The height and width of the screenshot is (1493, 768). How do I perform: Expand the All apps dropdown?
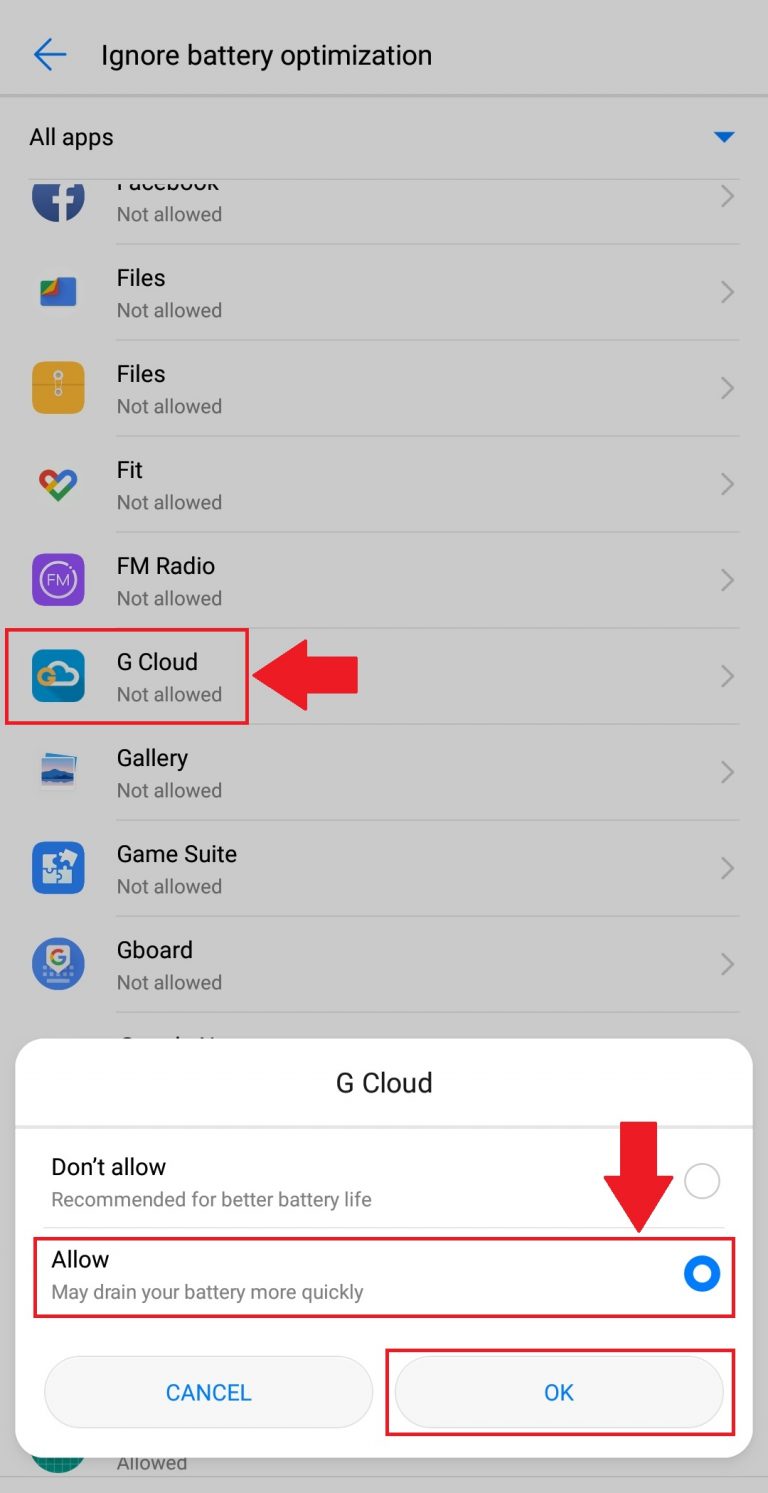point(724,137)
